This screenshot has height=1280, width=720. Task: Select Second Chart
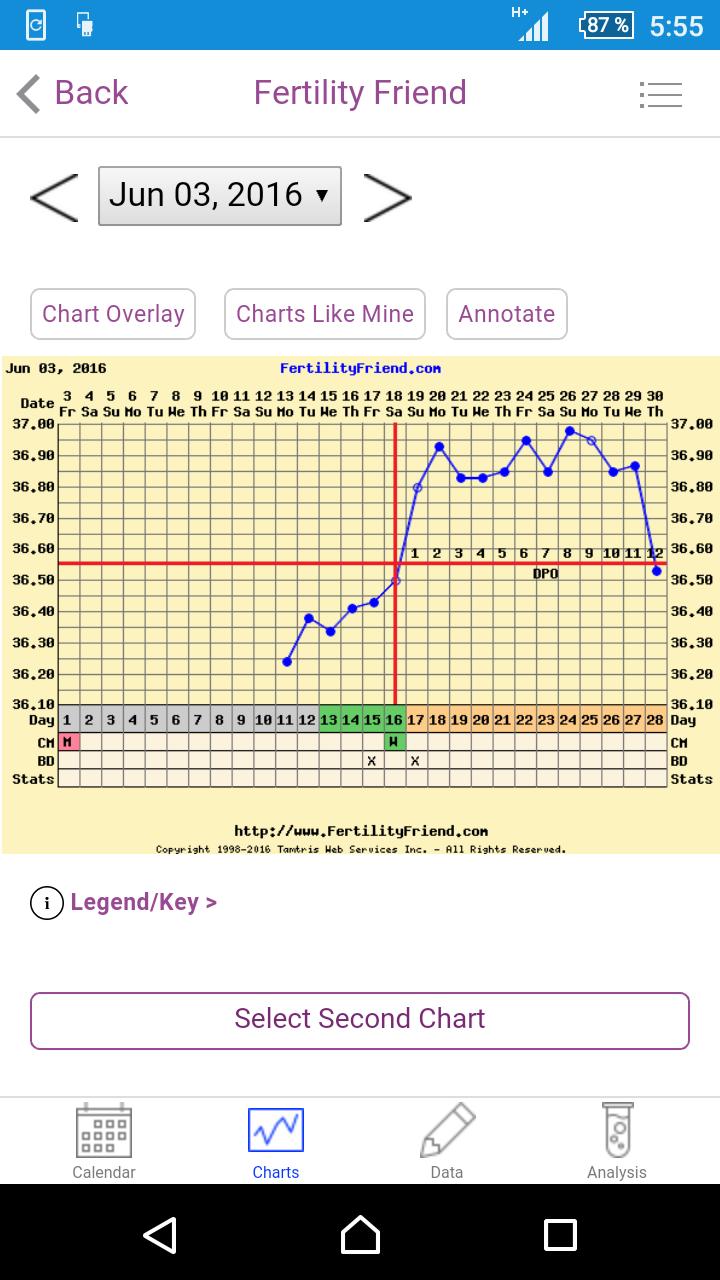[x=360, y=1020]
